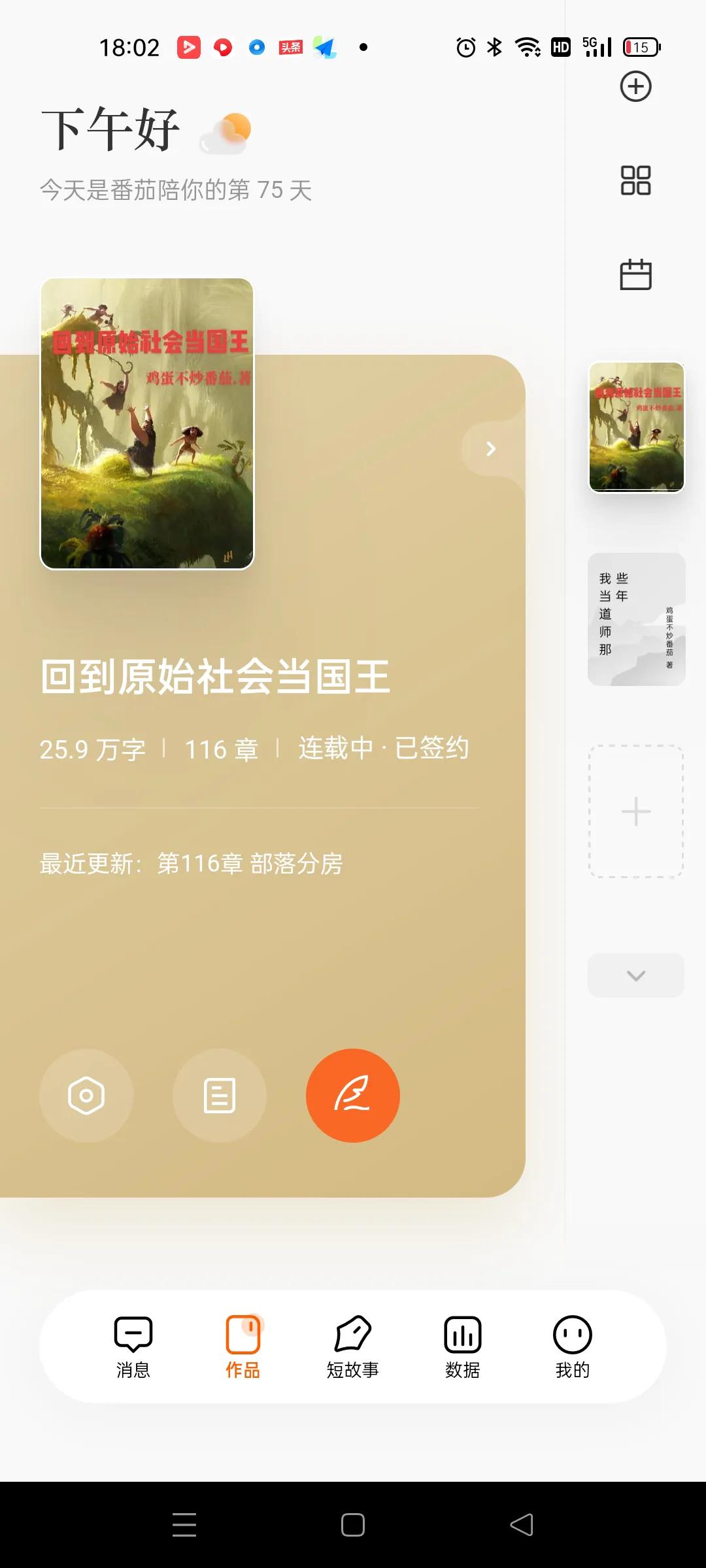Collapse sidebar with the down chevron

point(635,975)
